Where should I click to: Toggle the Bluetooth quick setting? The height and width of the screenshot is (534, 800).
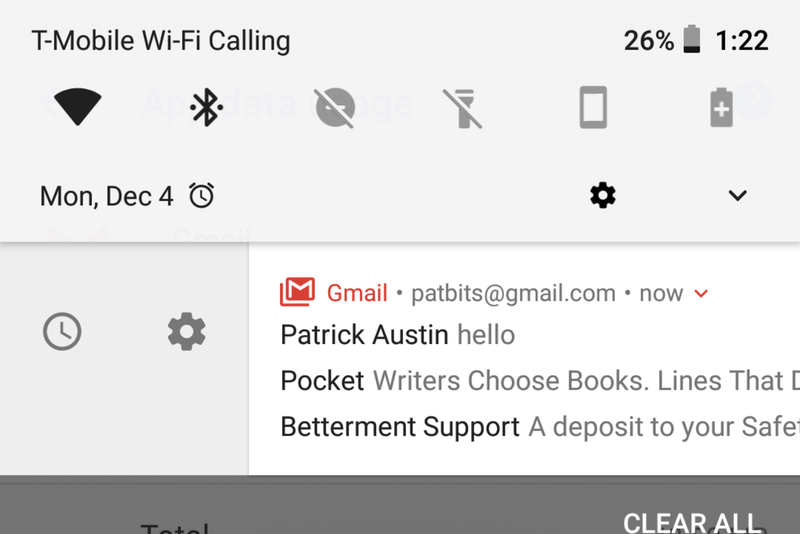click(x=206, y=107)
